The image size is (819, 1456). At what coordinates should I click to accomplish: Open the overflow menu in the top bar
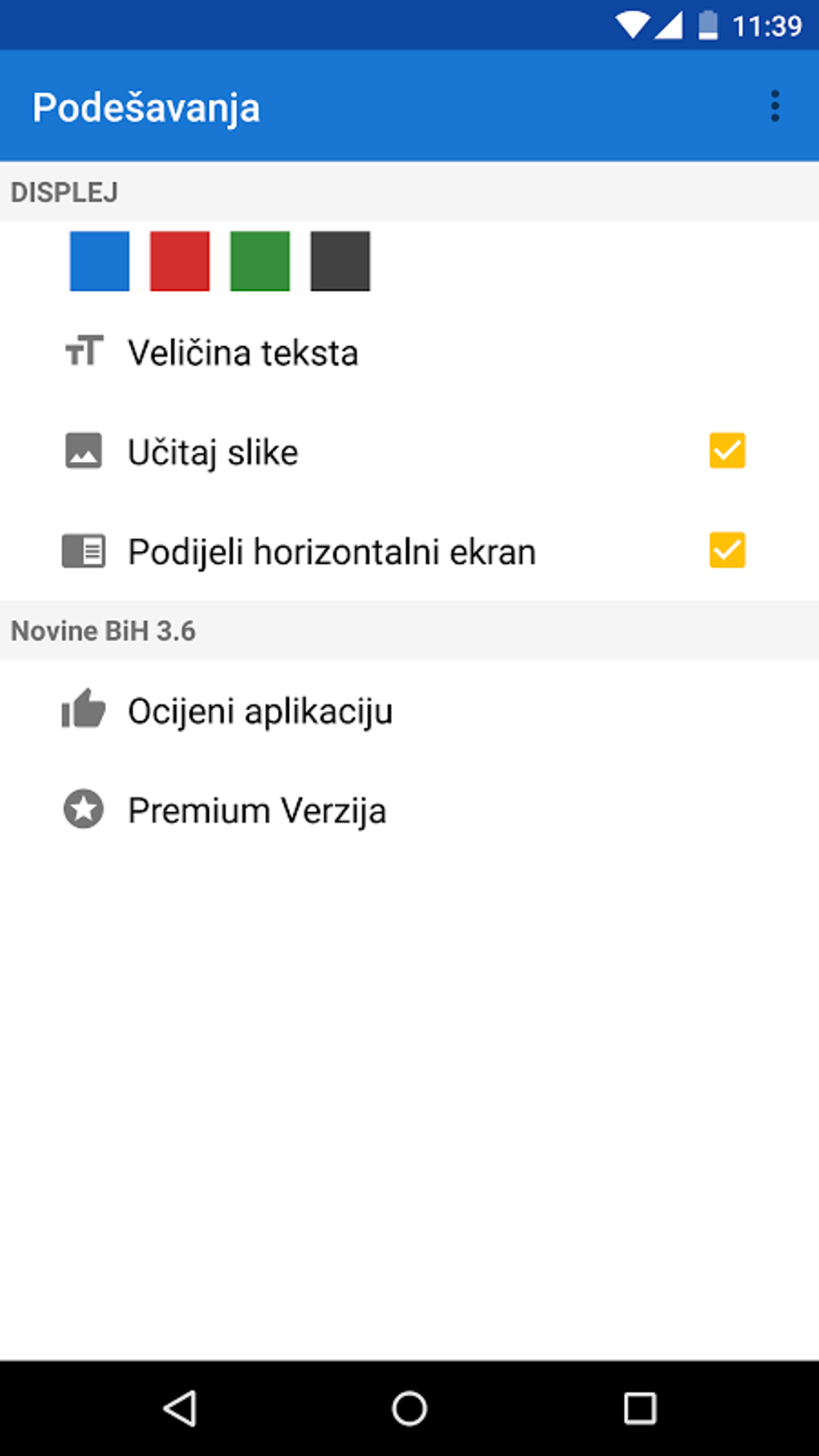click(775, 105)
